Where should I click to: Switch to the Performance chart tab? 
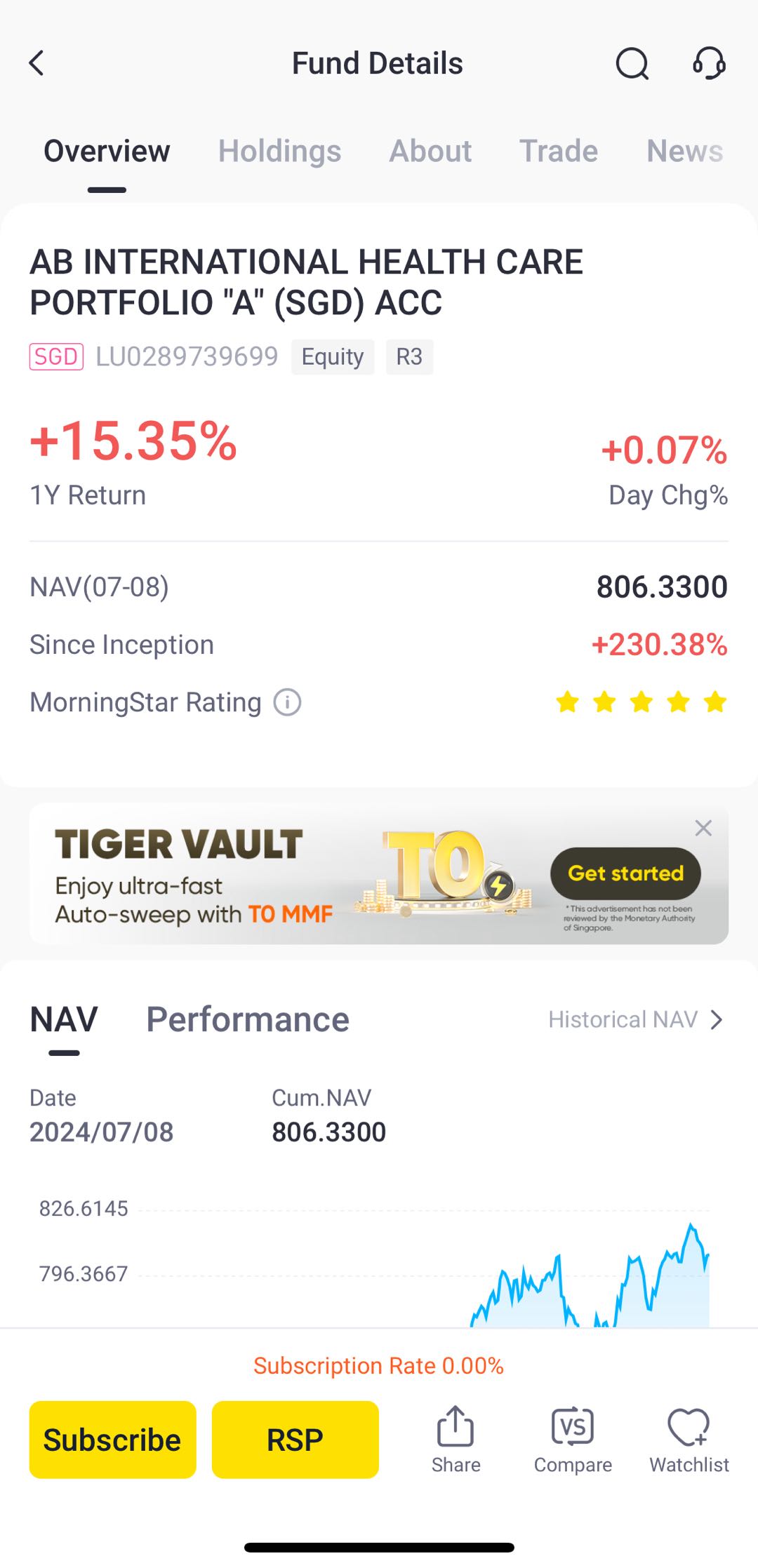247,1019
